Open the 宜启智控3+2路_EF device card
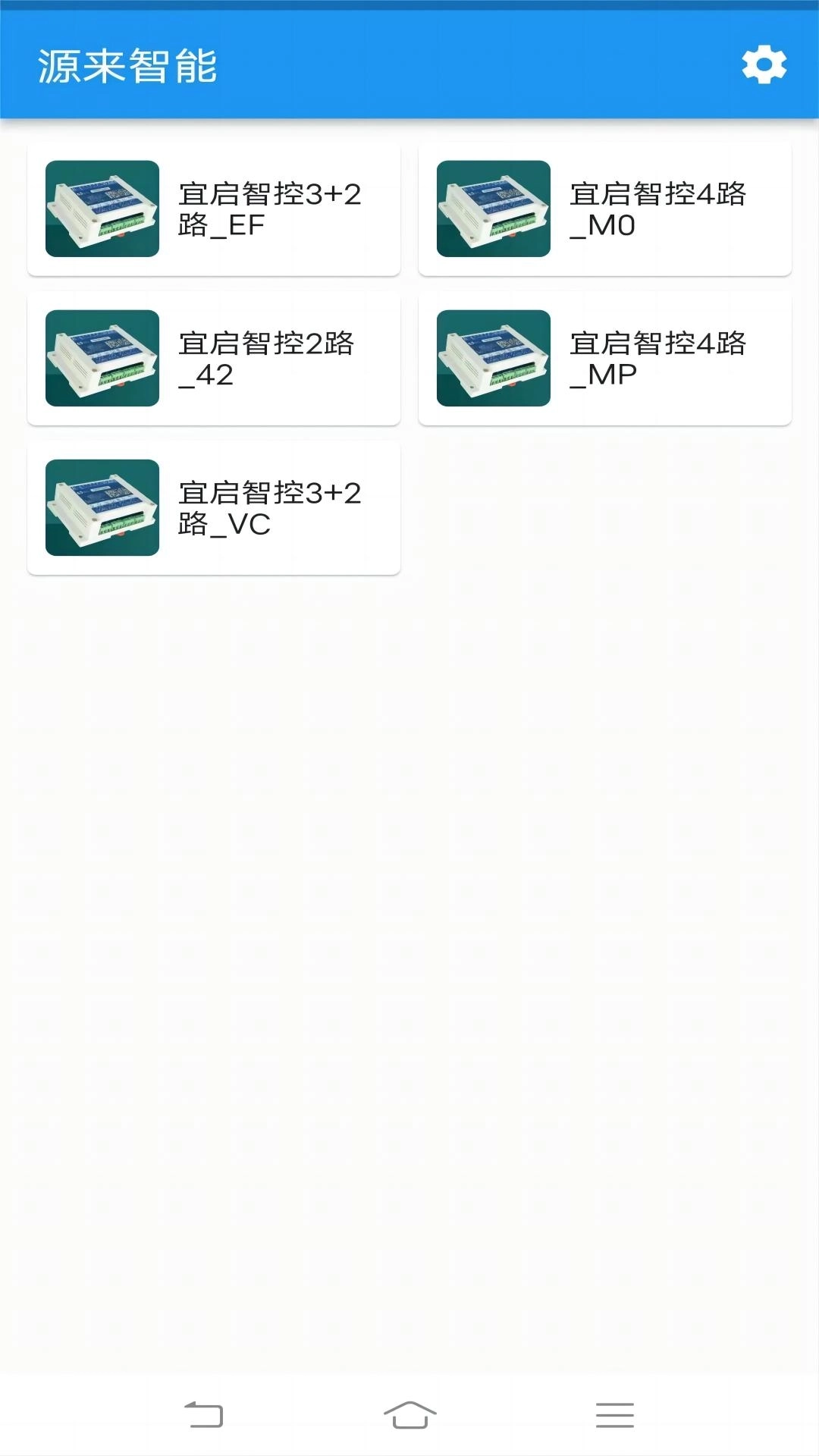 point(212,208)
